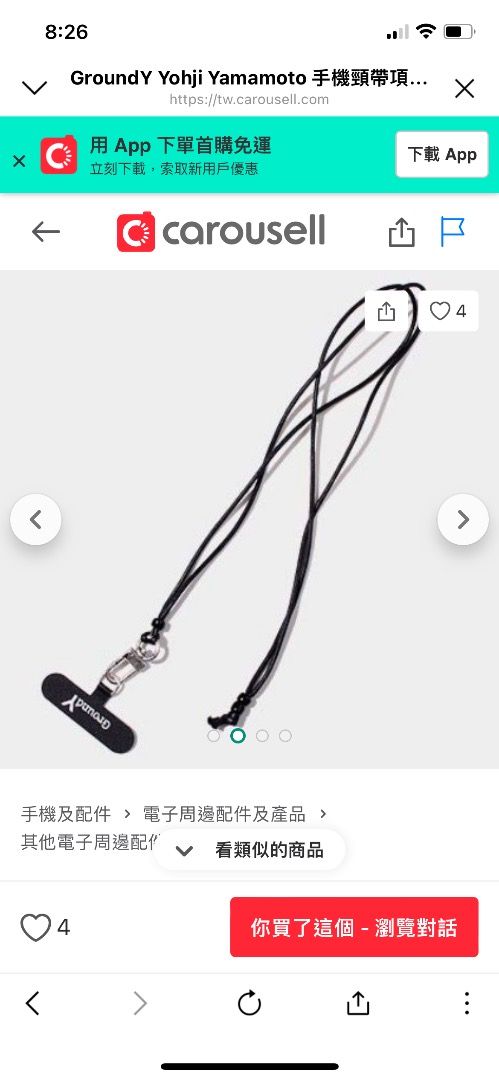Close the in-app browser with X

465,88
